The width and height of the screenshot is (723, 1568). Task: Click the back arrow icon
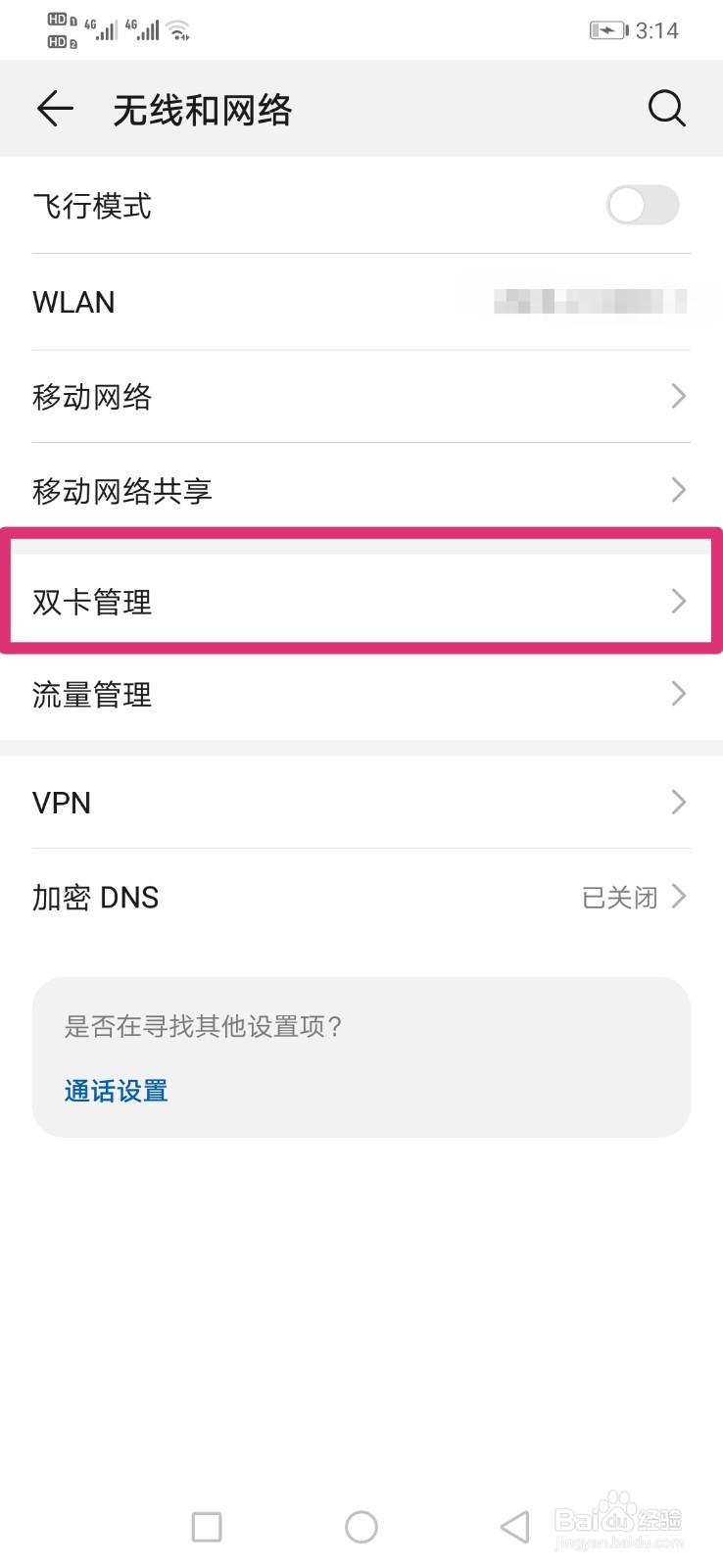(x=54, y=109)
